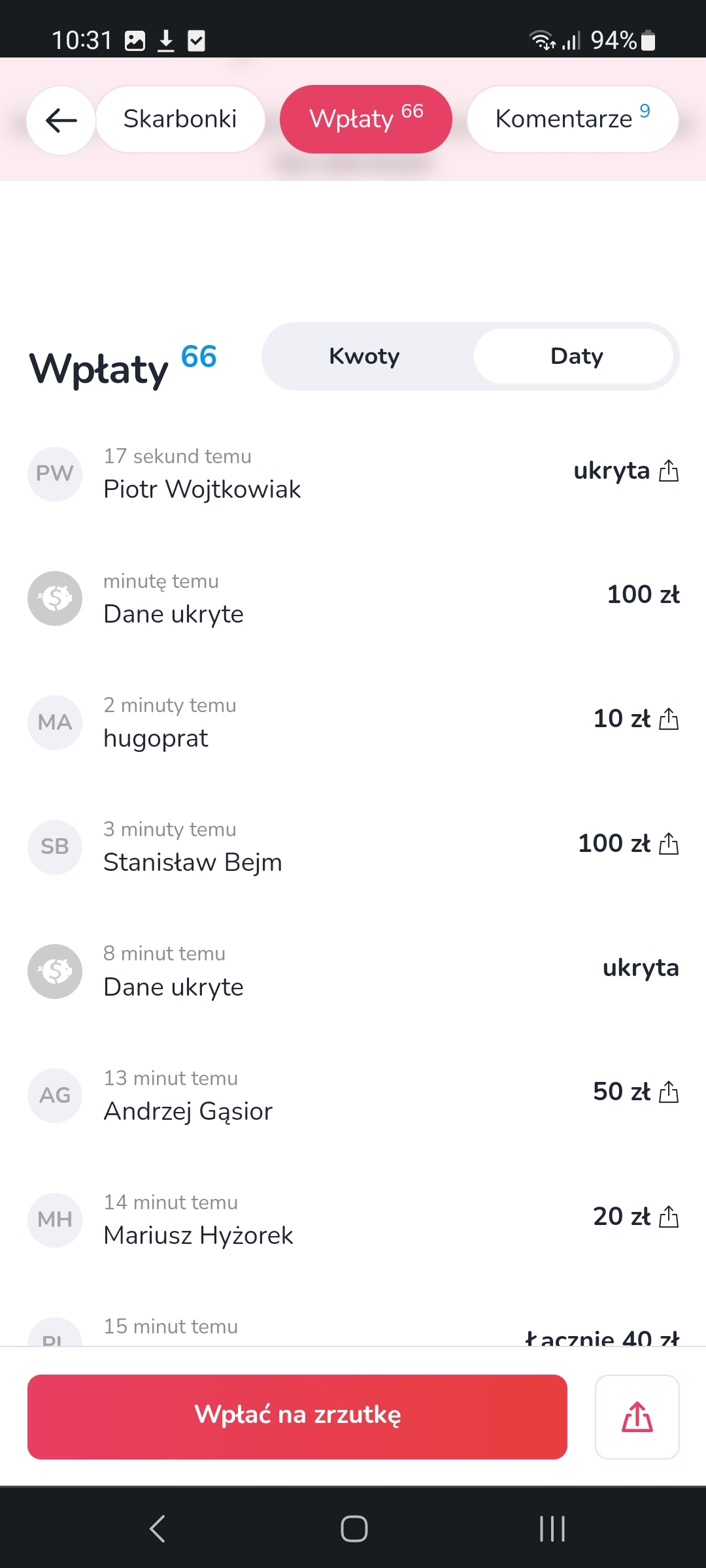Share Piotr Wojtkowiak's payment
Viewport: 706px width, 1568px height.
669,470
